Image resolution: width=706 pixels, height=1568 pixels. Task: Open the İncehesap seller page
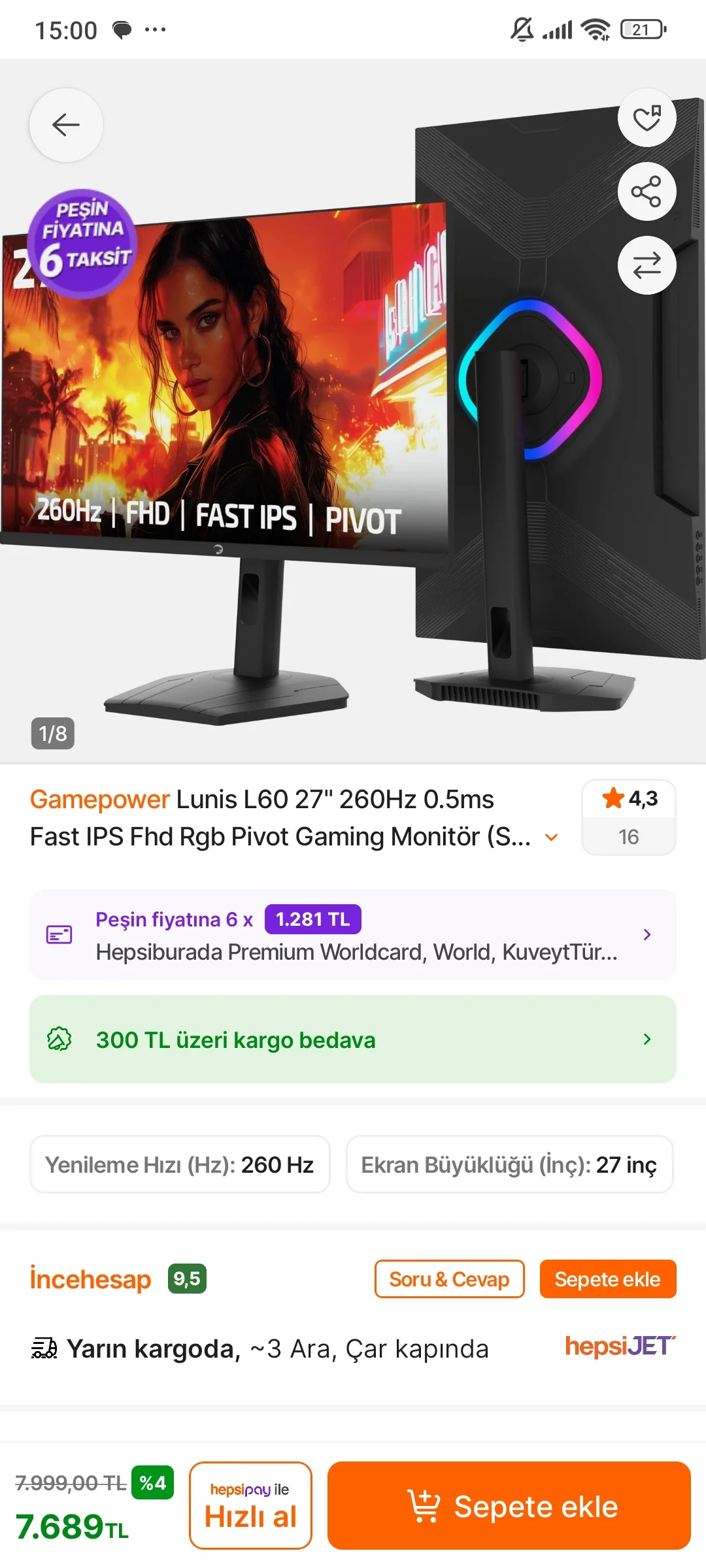click(x=91, y=1279)
